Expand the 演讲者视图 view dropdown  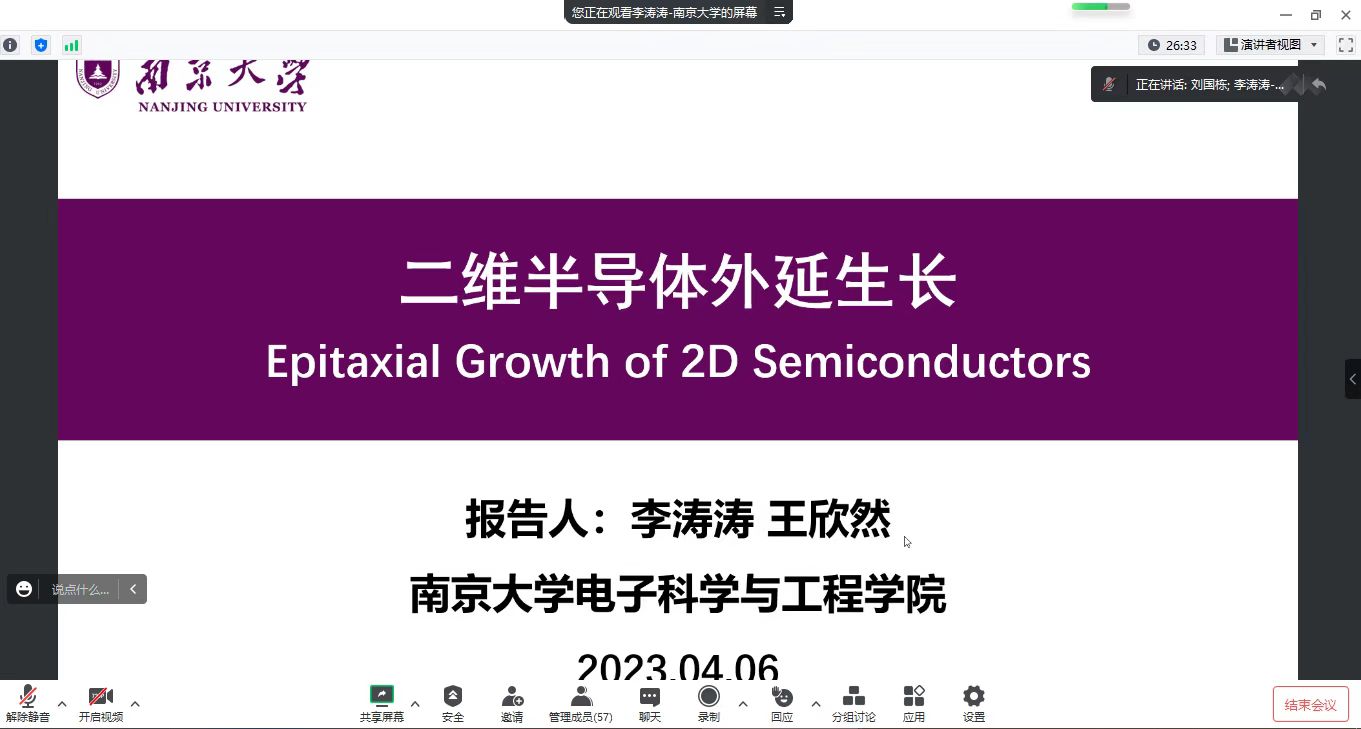pos(1313,45)
